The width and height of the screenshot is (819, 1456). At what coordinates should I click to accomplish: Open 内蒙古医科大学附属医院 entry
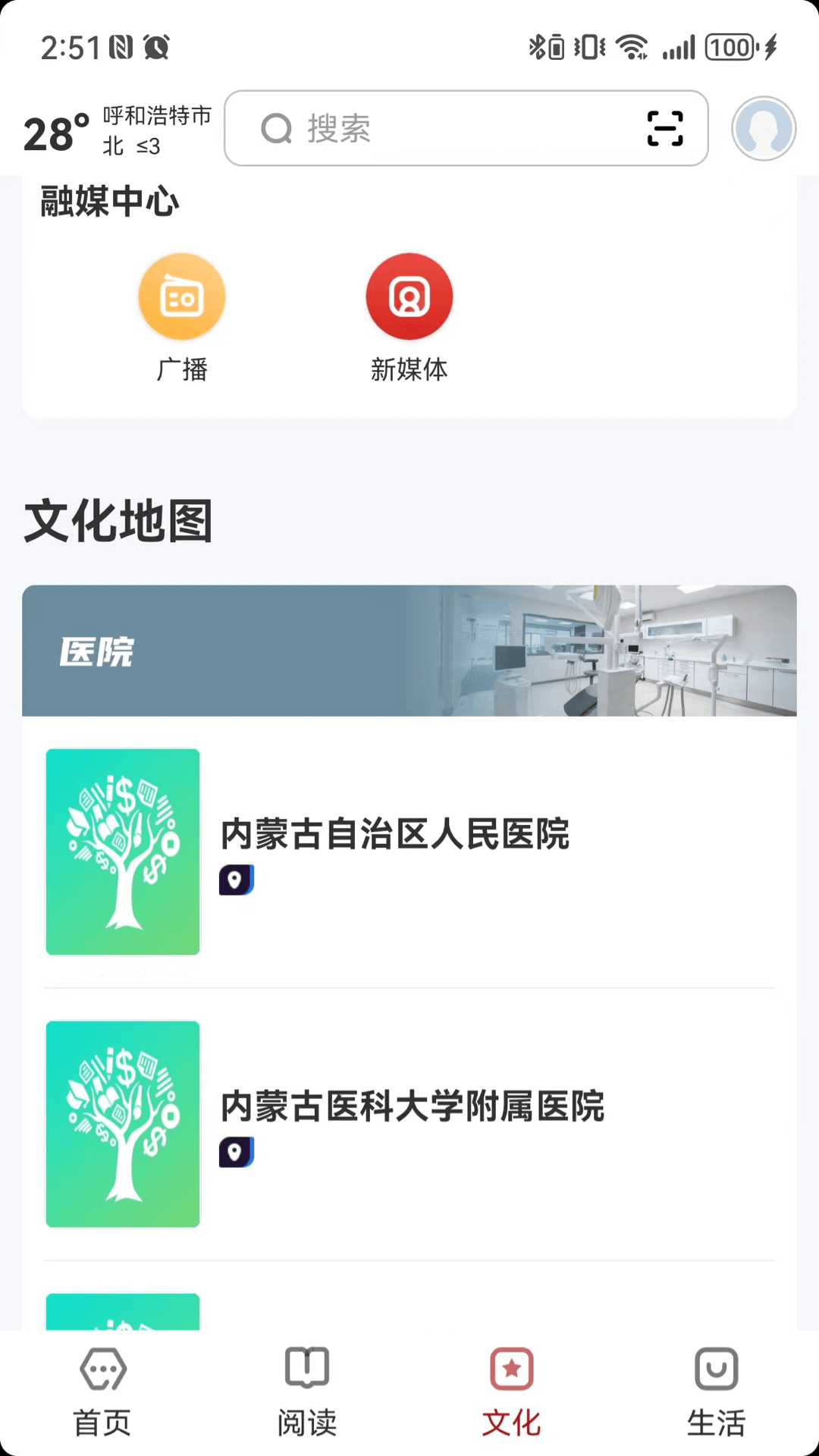pos(412,1106)
